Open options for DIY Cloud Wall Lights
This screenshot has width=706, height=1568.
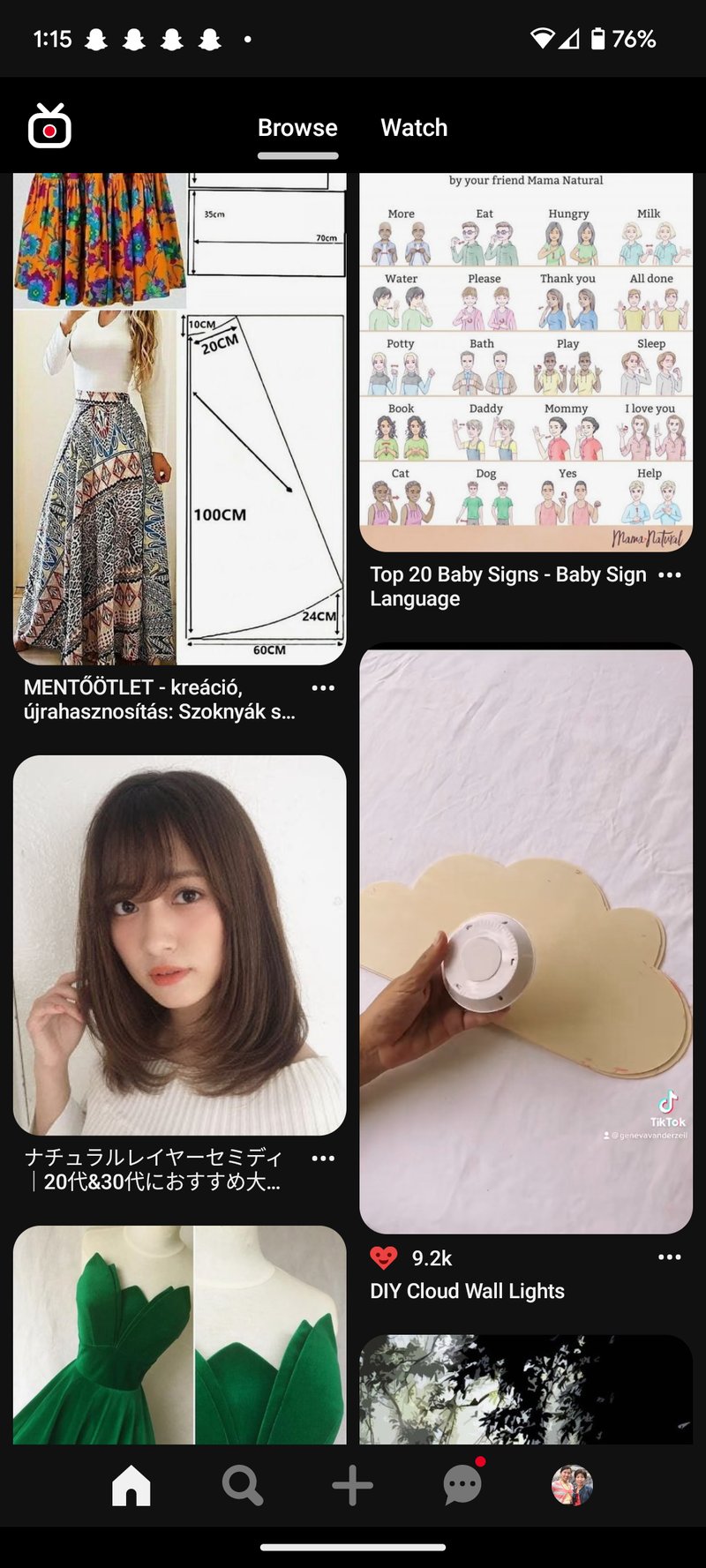(x=670, y=1257)
